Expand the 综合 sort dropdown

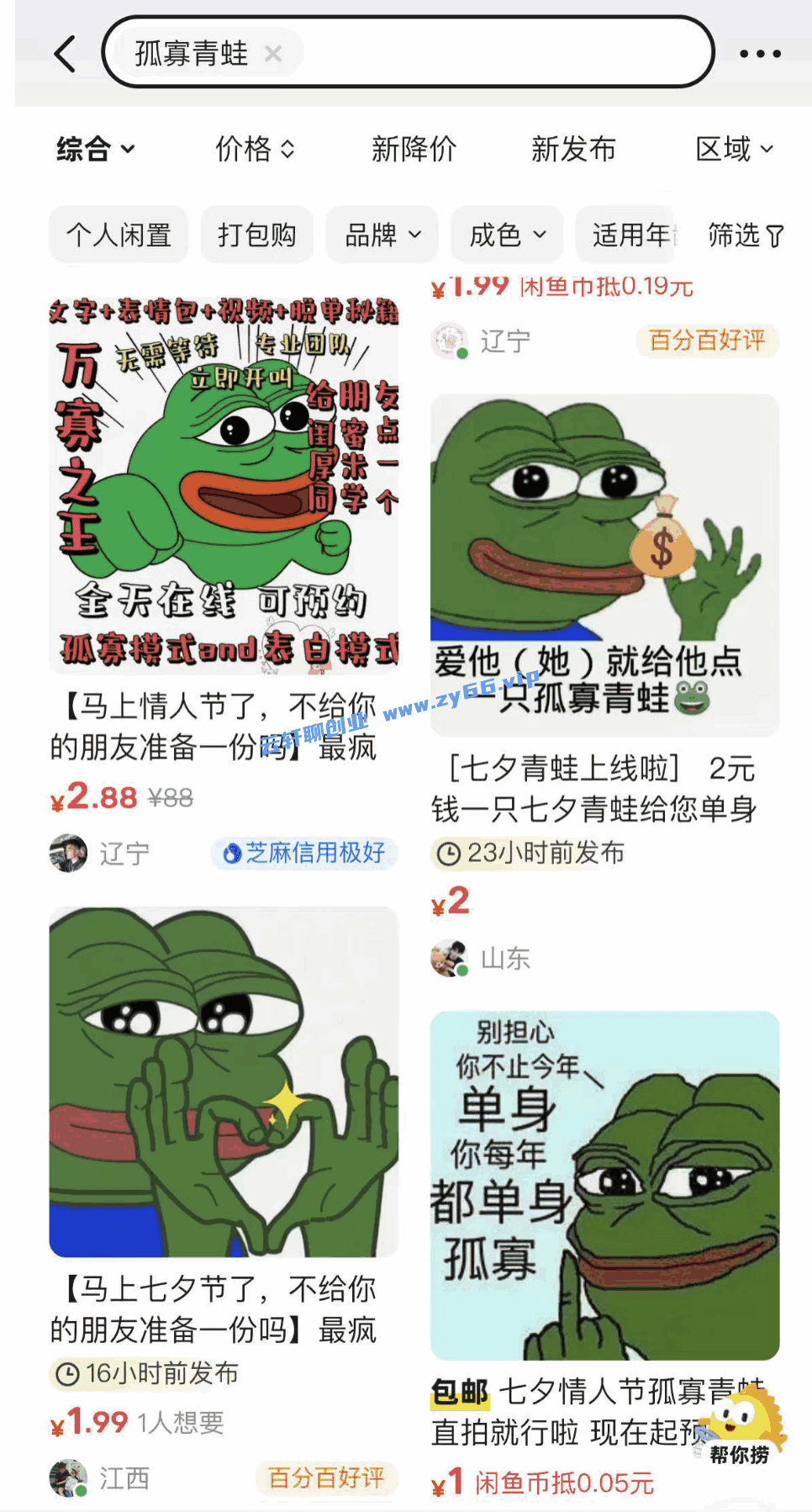click(x=95, y=150)
